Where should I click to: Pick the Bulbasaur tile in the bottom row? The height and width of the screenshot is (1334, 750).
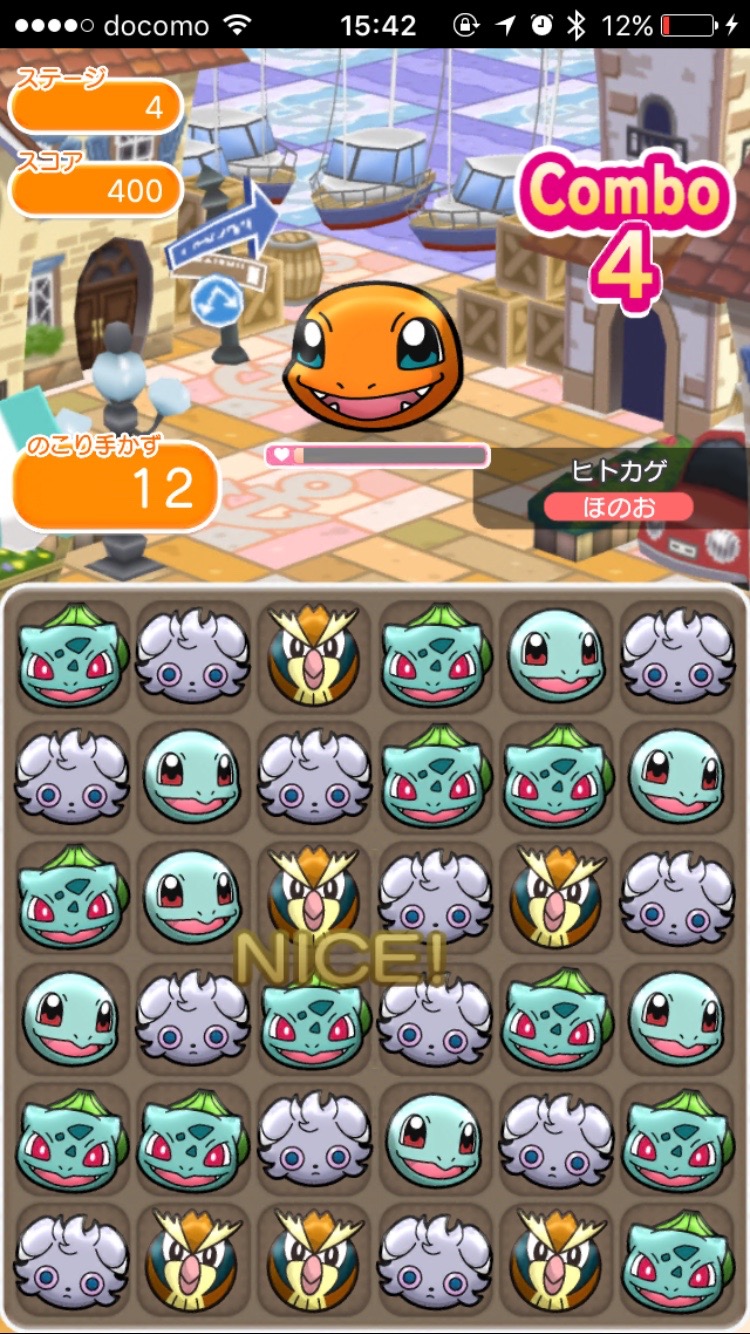(677, 1260)
